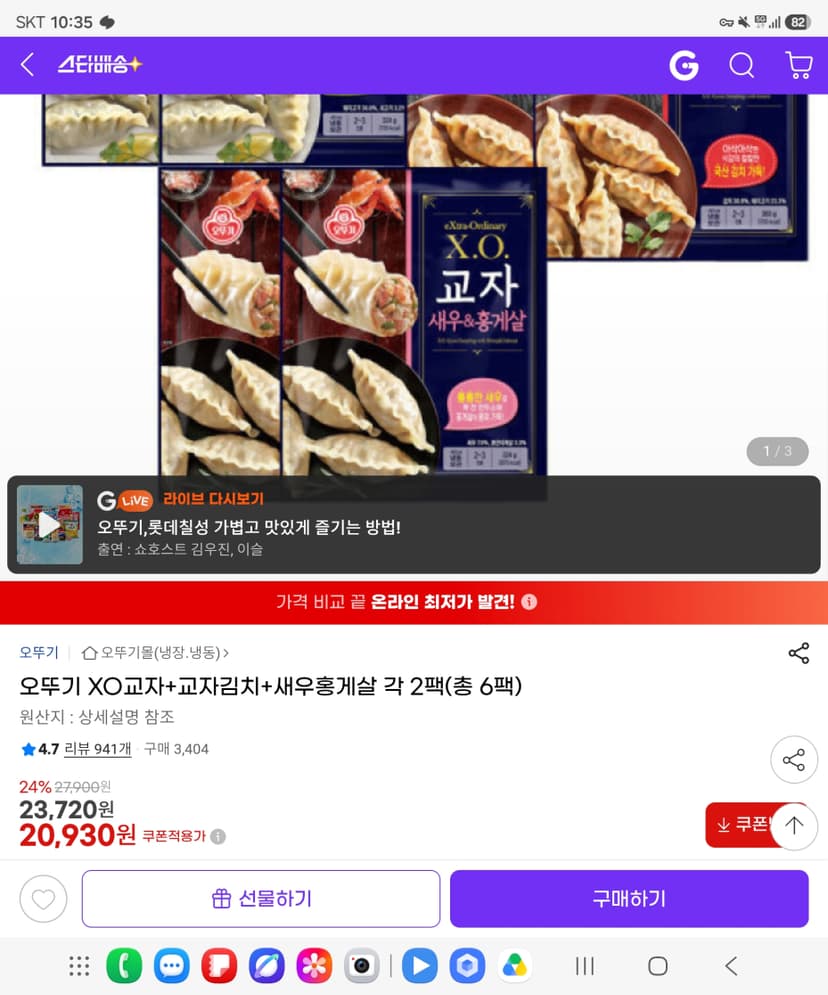
Task: Tap 구매하기 to buy now
Action: click(629, 899)
